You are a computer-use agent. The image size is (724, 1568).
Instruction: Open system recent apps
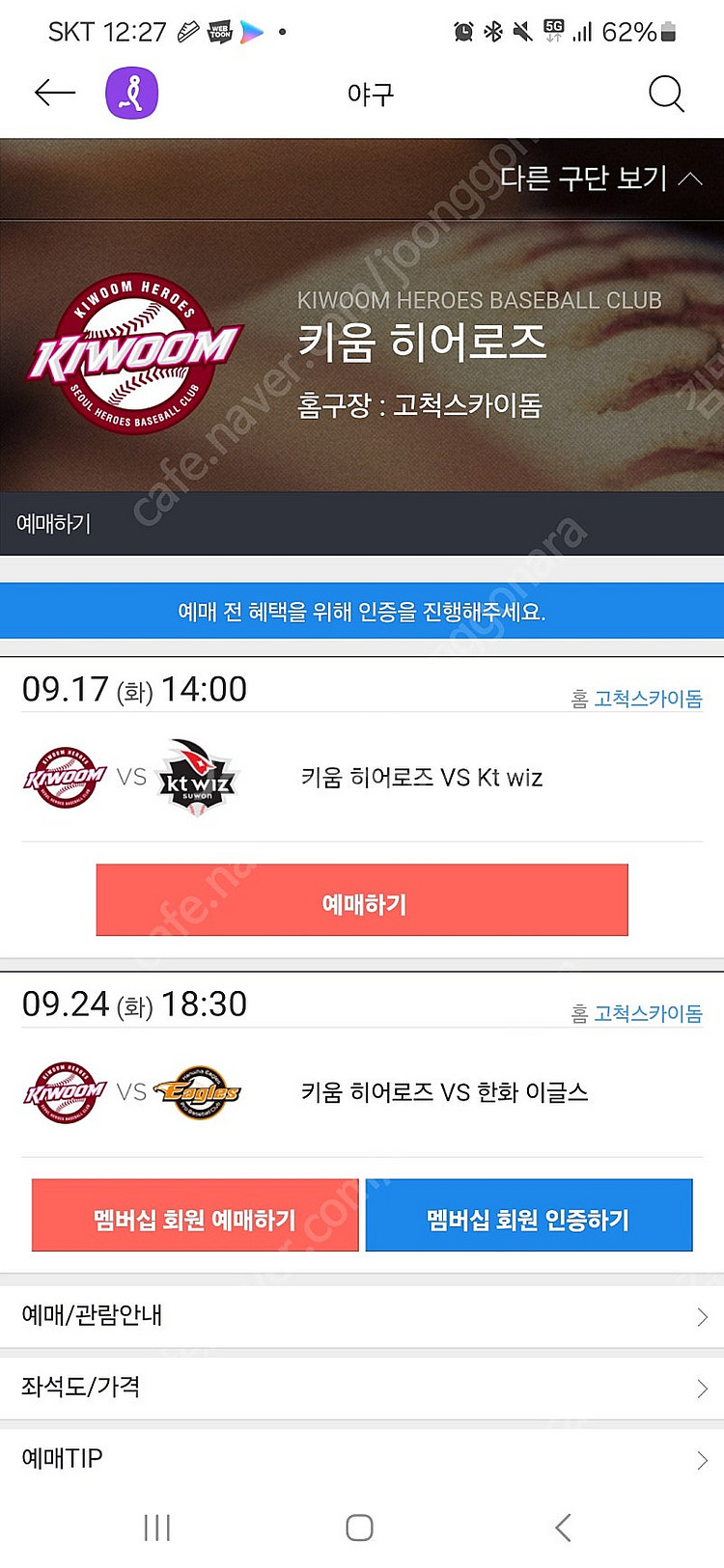click(x=156, y=1527)
